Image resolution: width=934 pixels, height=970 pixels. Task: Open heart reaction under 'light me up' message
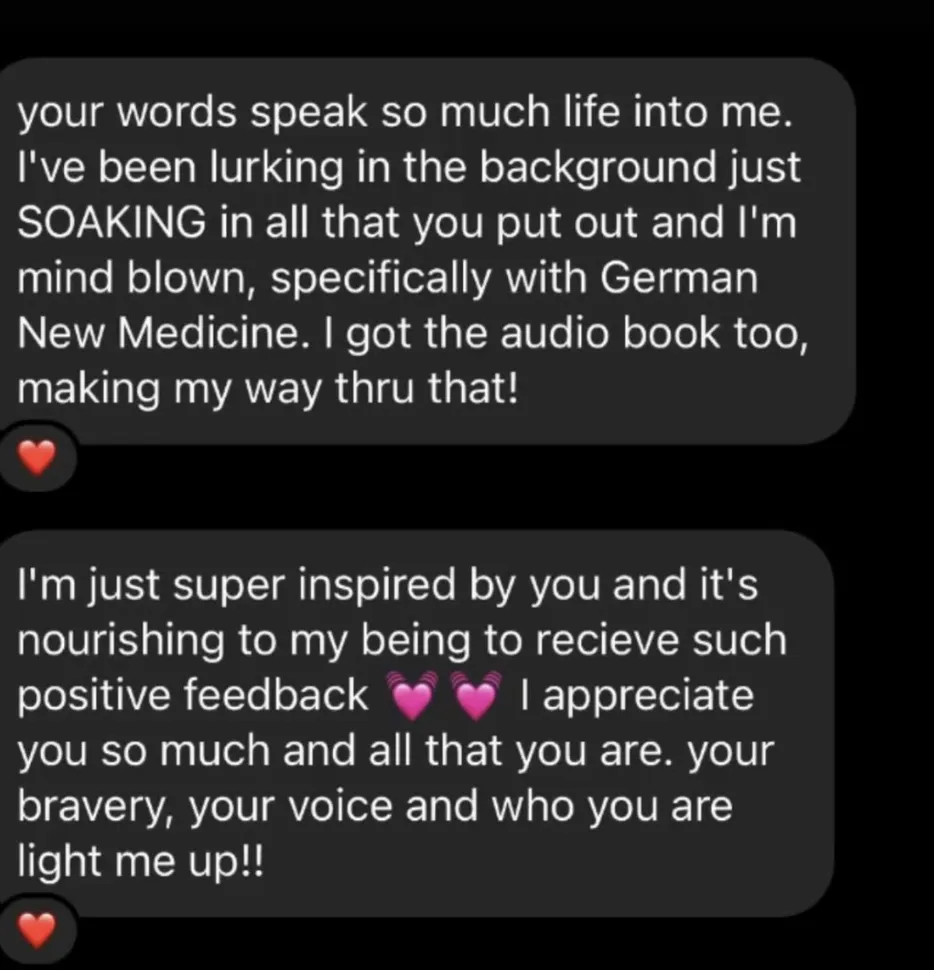36,933
